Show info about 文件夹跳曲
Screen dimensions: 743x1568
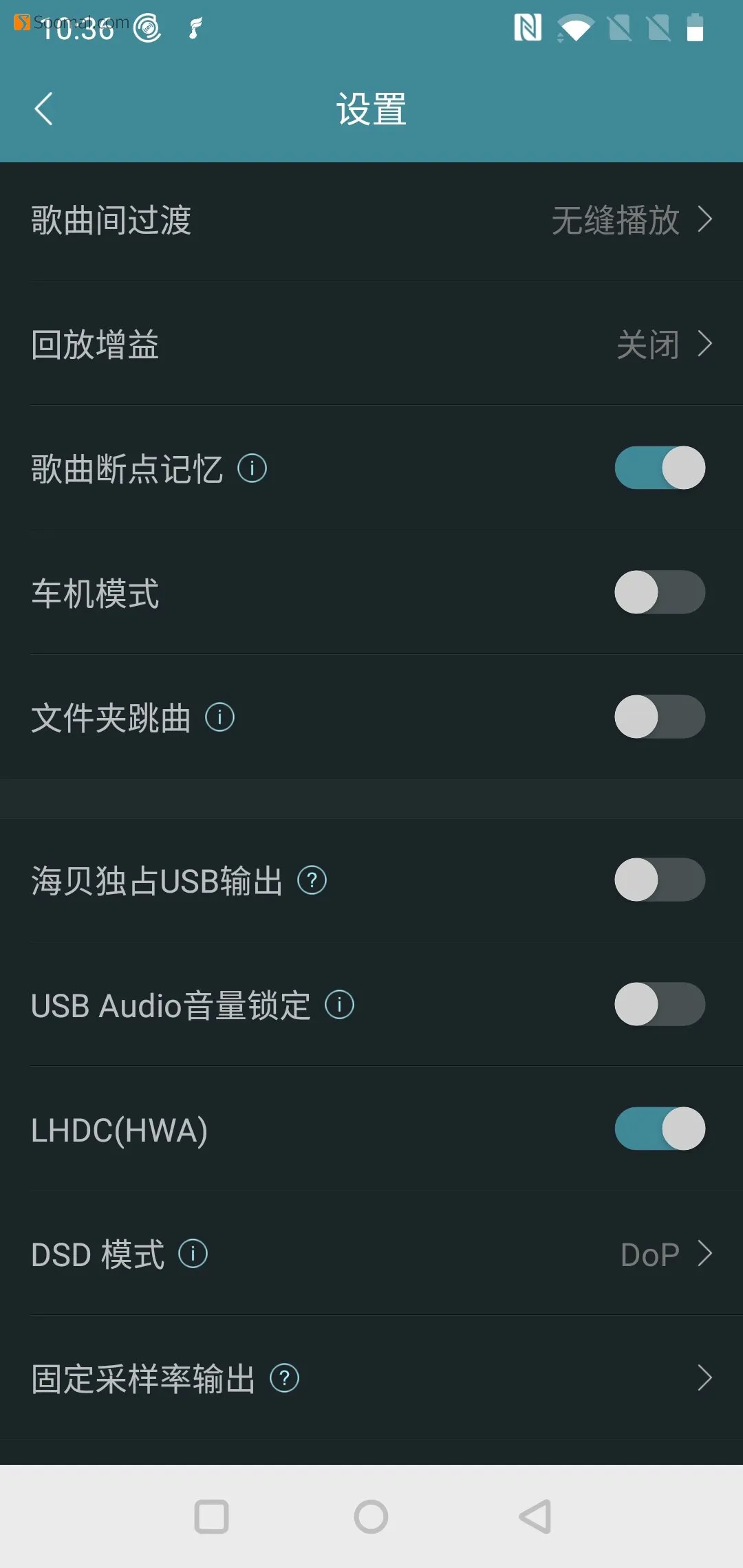[x=220, y=717]
